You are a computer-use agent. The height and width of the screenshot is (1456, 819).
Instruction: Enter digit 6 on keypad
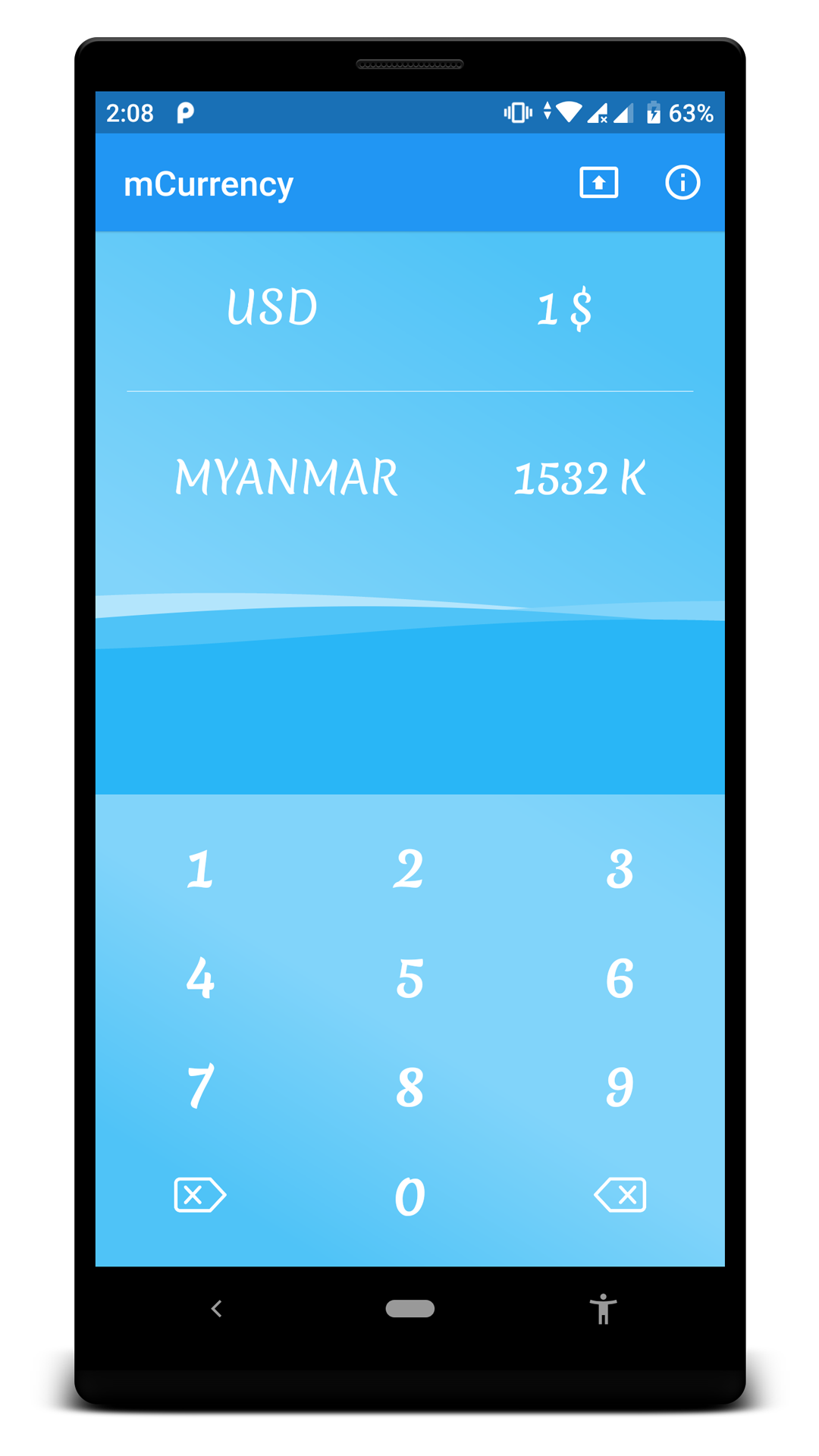(620, 978)
